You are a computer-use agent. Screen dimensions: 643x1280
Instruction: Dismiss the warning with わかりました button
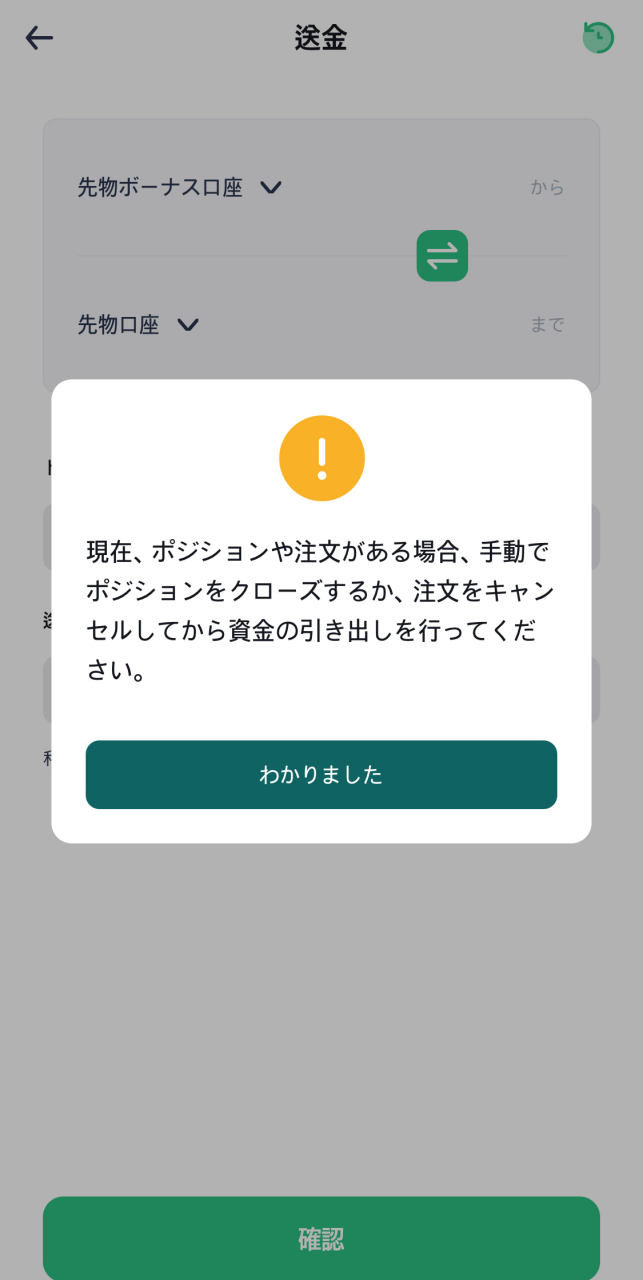[x=321, y=774]
